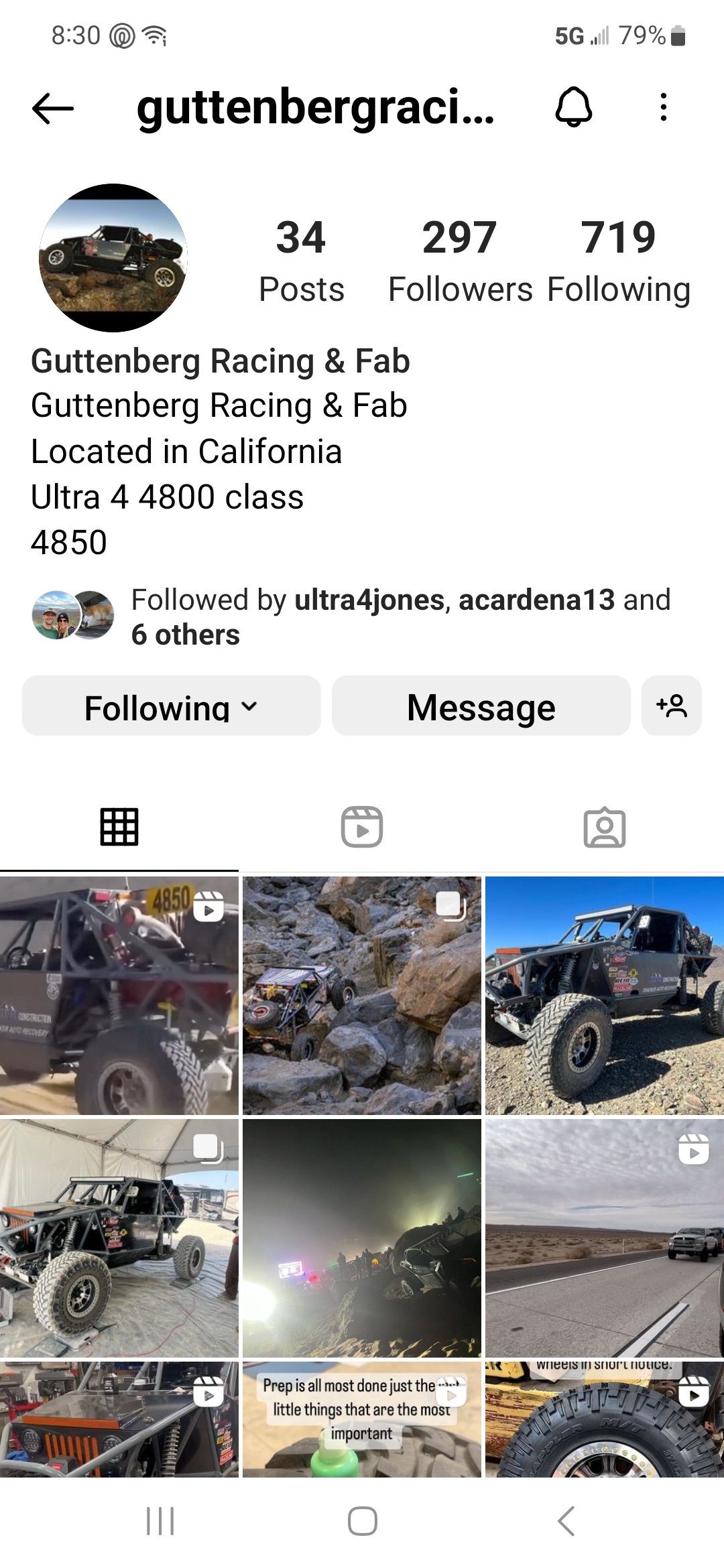Open the reel captioned 'Prep is all most done'
This screenshot has height=1568, width=724.
pyautogui.click(x=362, y=1419)
